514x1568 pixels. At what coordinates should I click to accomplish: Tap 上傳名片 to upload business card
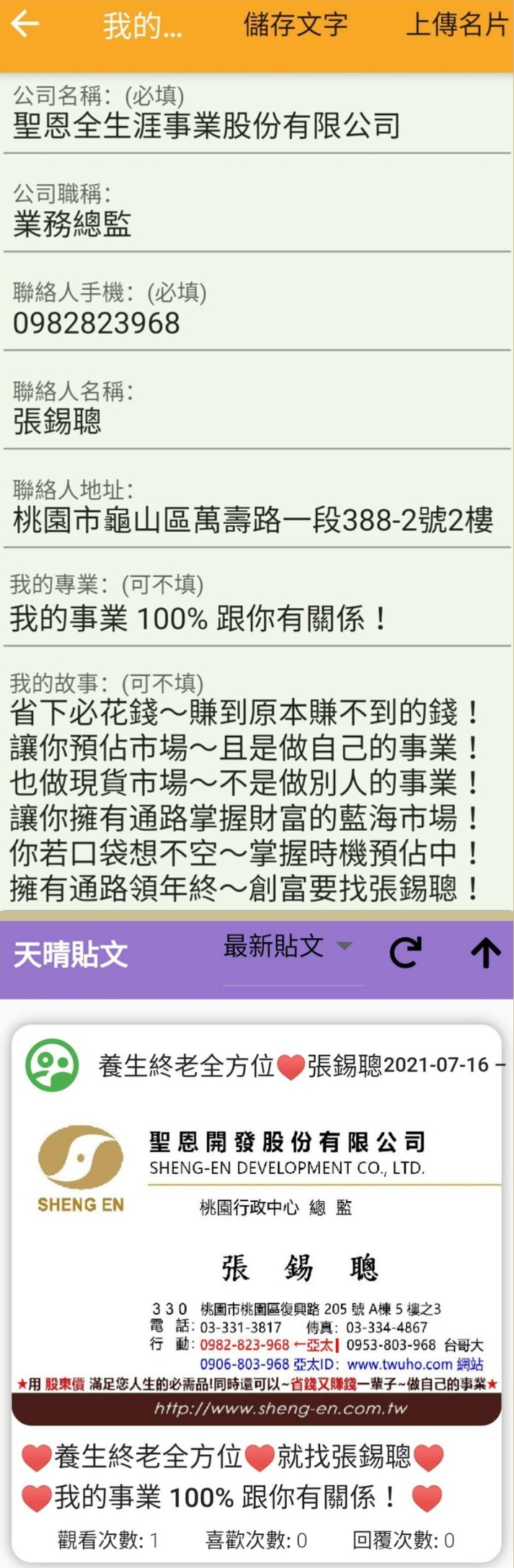(456, 25)
